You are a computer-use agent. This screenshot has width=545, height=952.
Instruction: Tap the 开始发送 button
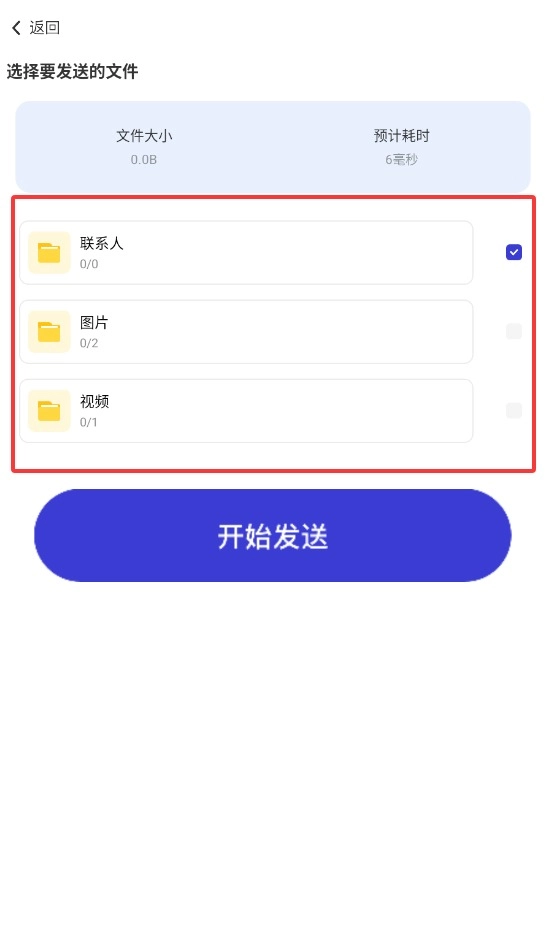coord(272,536)
